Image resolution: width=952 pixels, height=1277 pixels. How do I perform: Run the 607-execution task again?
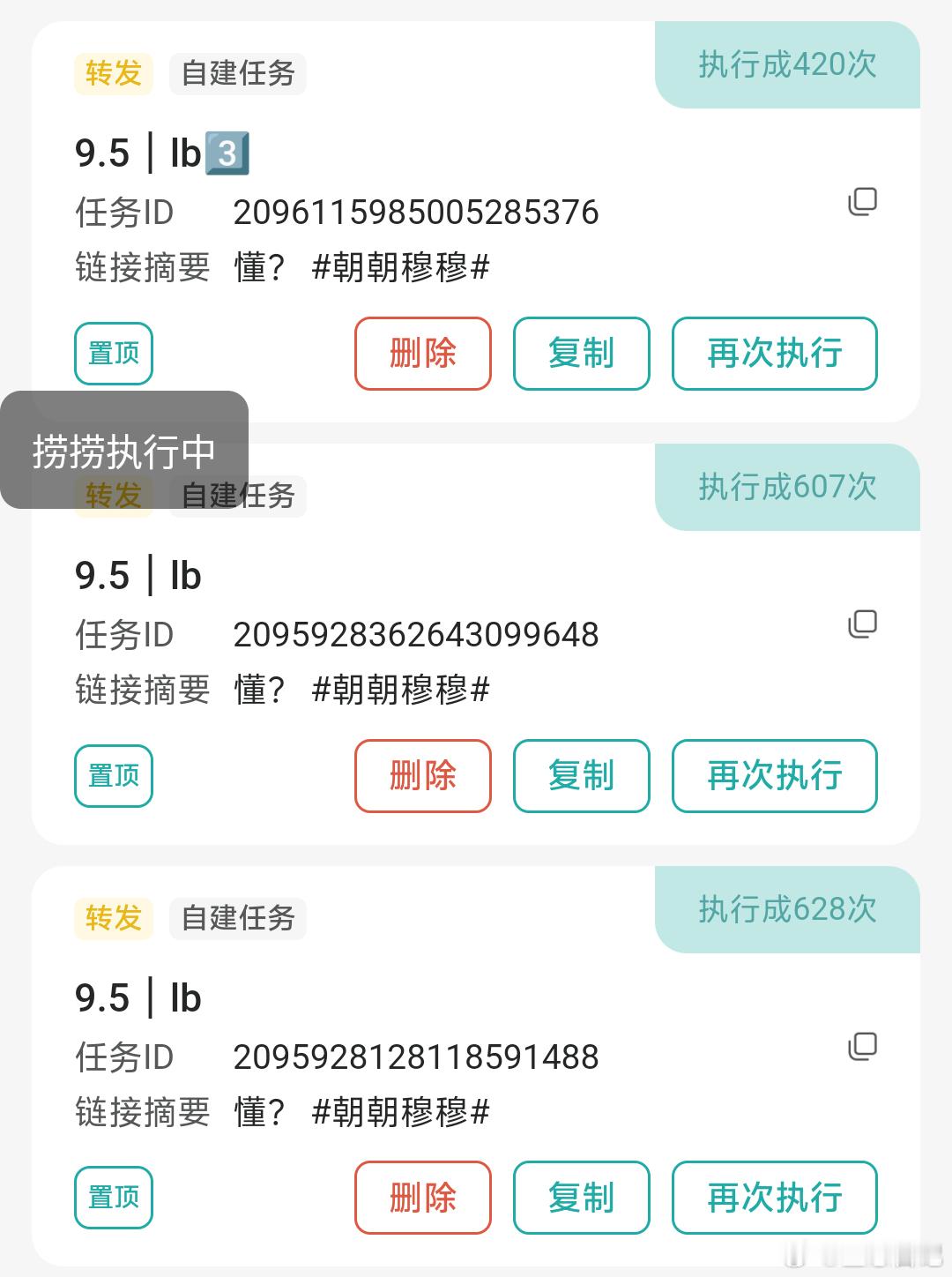[x=775, y=776]
